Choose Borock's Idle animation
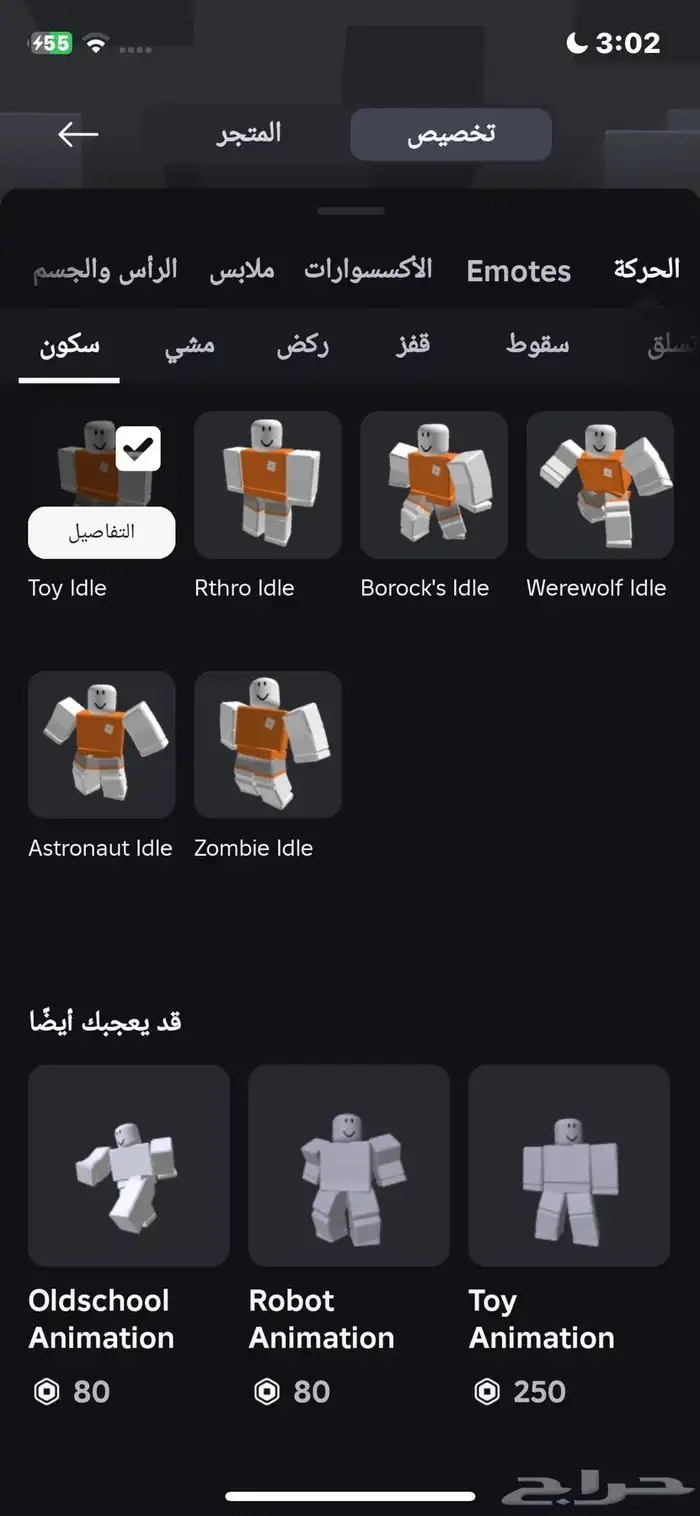This screenshot has width=700, height=1516. click(x=434, y=485)
